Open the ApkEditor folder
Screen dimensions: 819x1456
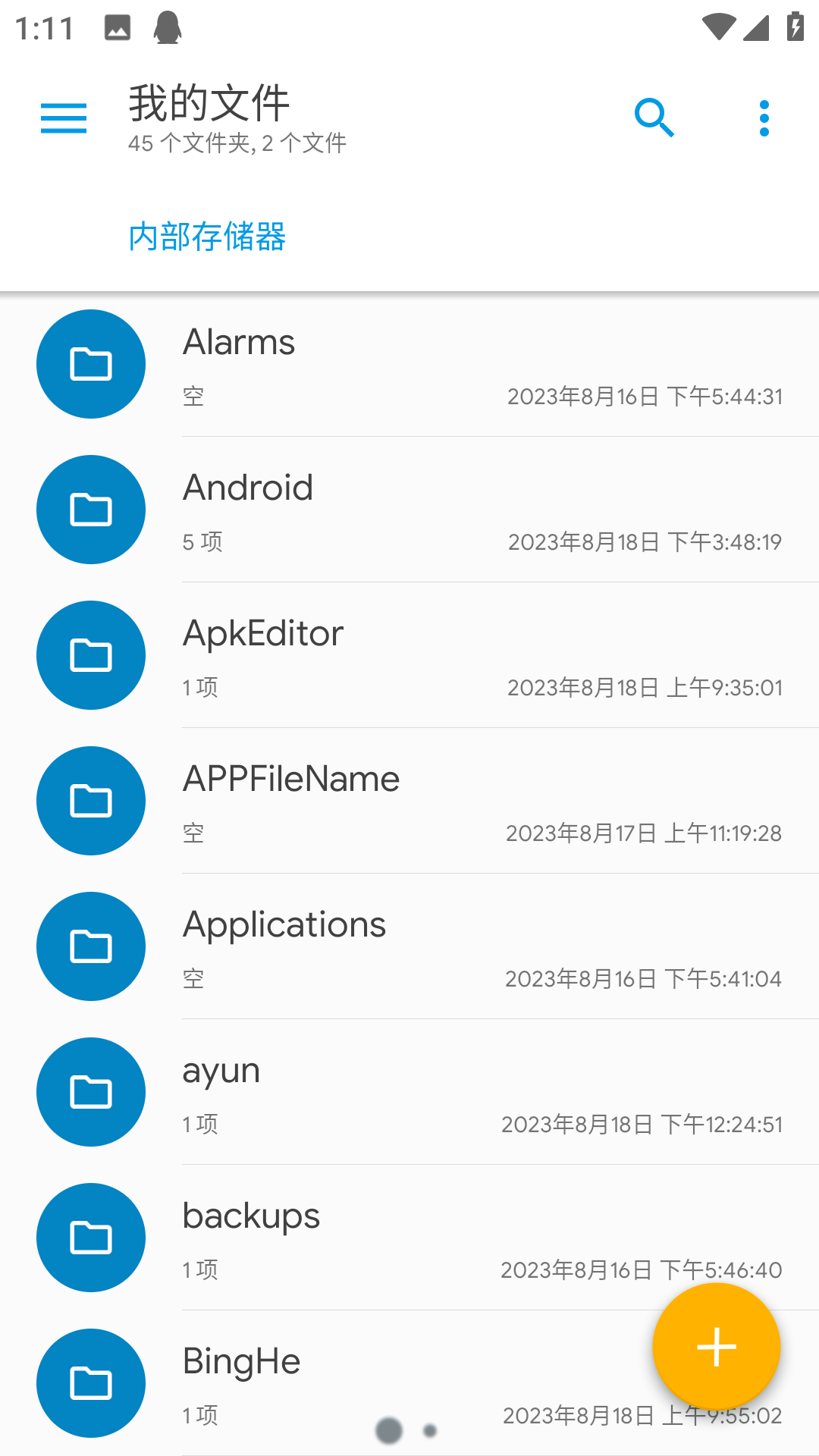[x=409, y=656]
